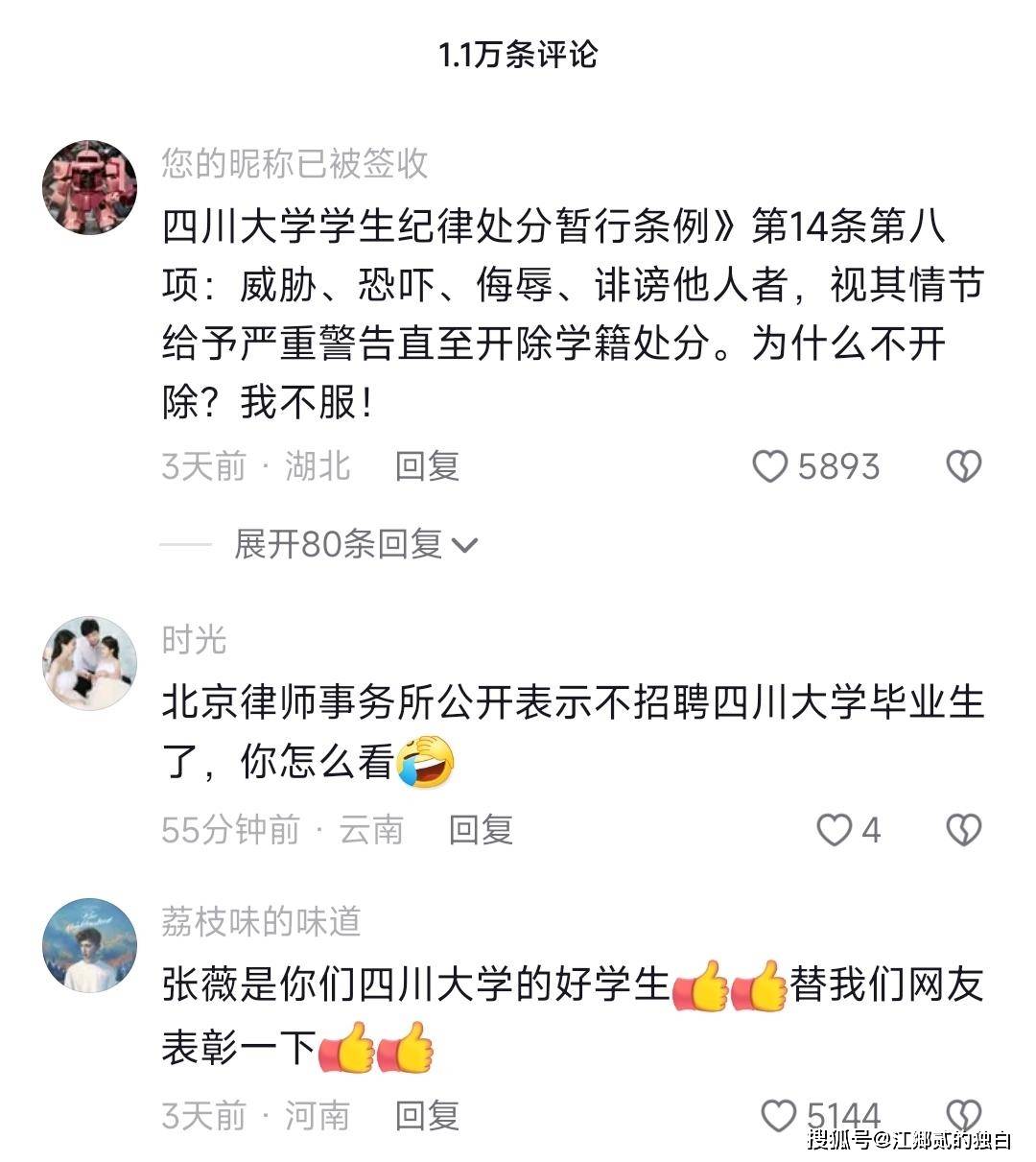1036x1162 pixels.
Task: Tap username 荔枝味的味道
Action: coord(261,921)
